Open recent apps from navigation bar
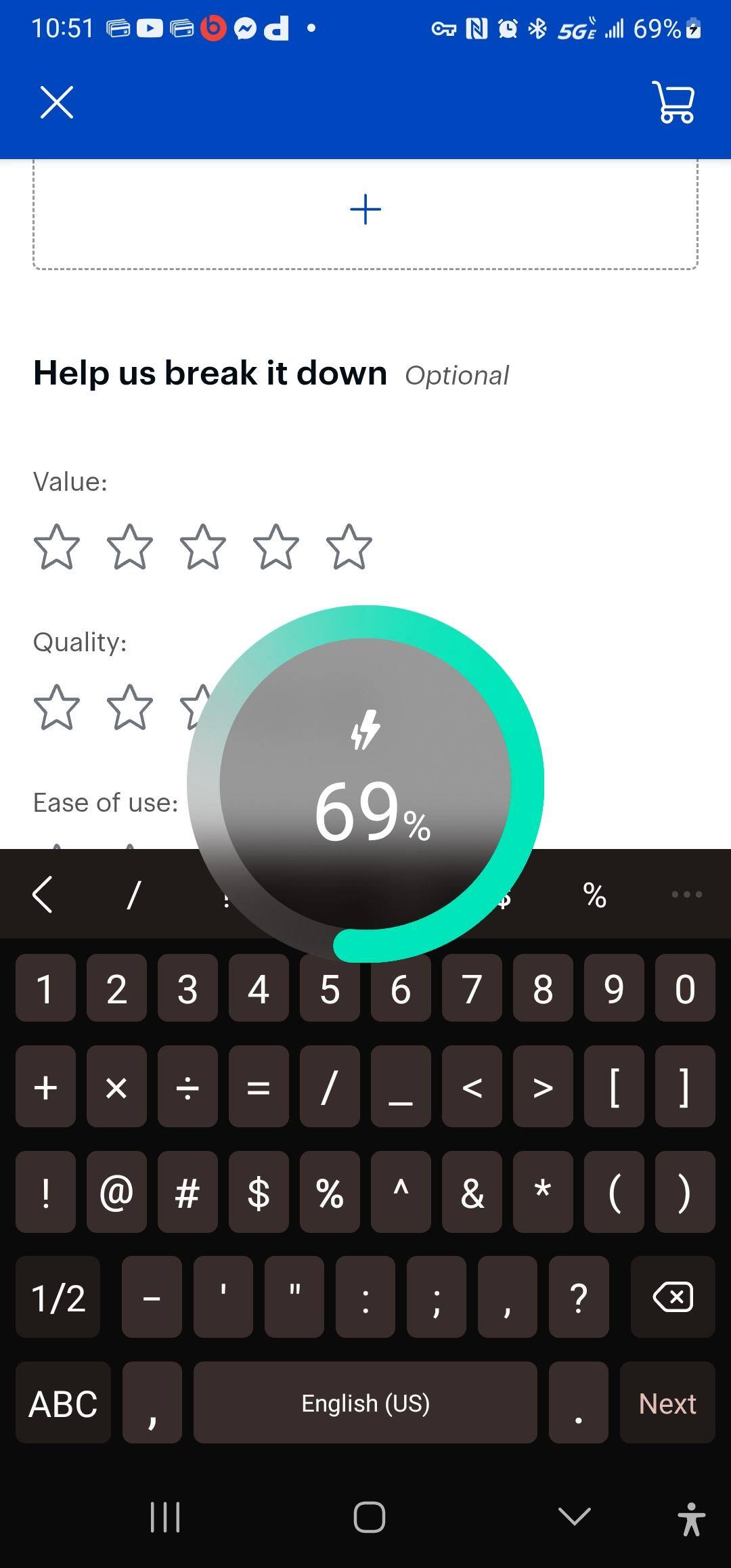This screenshot has height=1568, width=731. click(x=164, y=1517)
